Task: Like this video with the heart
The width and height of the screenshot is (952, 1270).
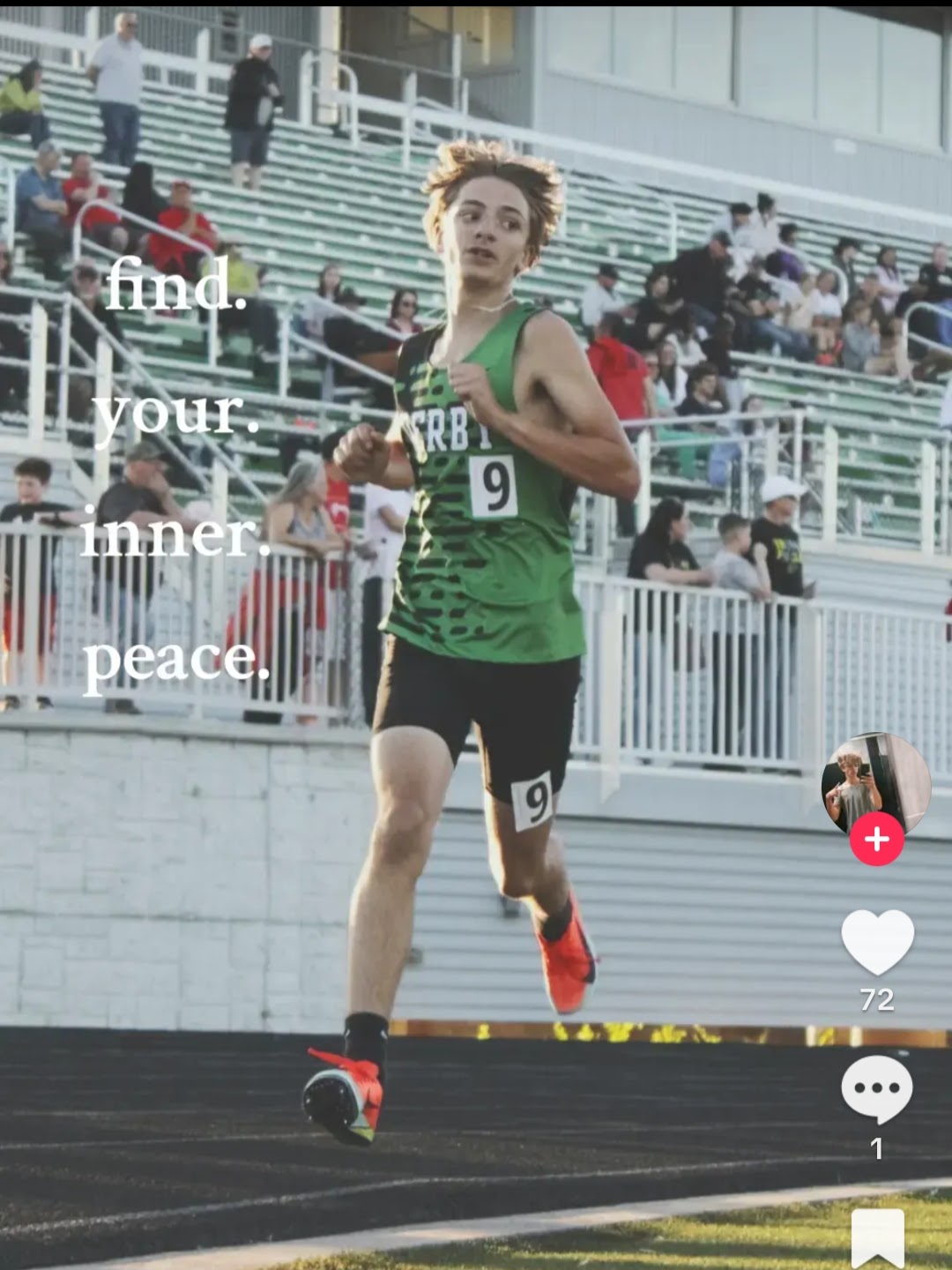Action: click(877, 941)
